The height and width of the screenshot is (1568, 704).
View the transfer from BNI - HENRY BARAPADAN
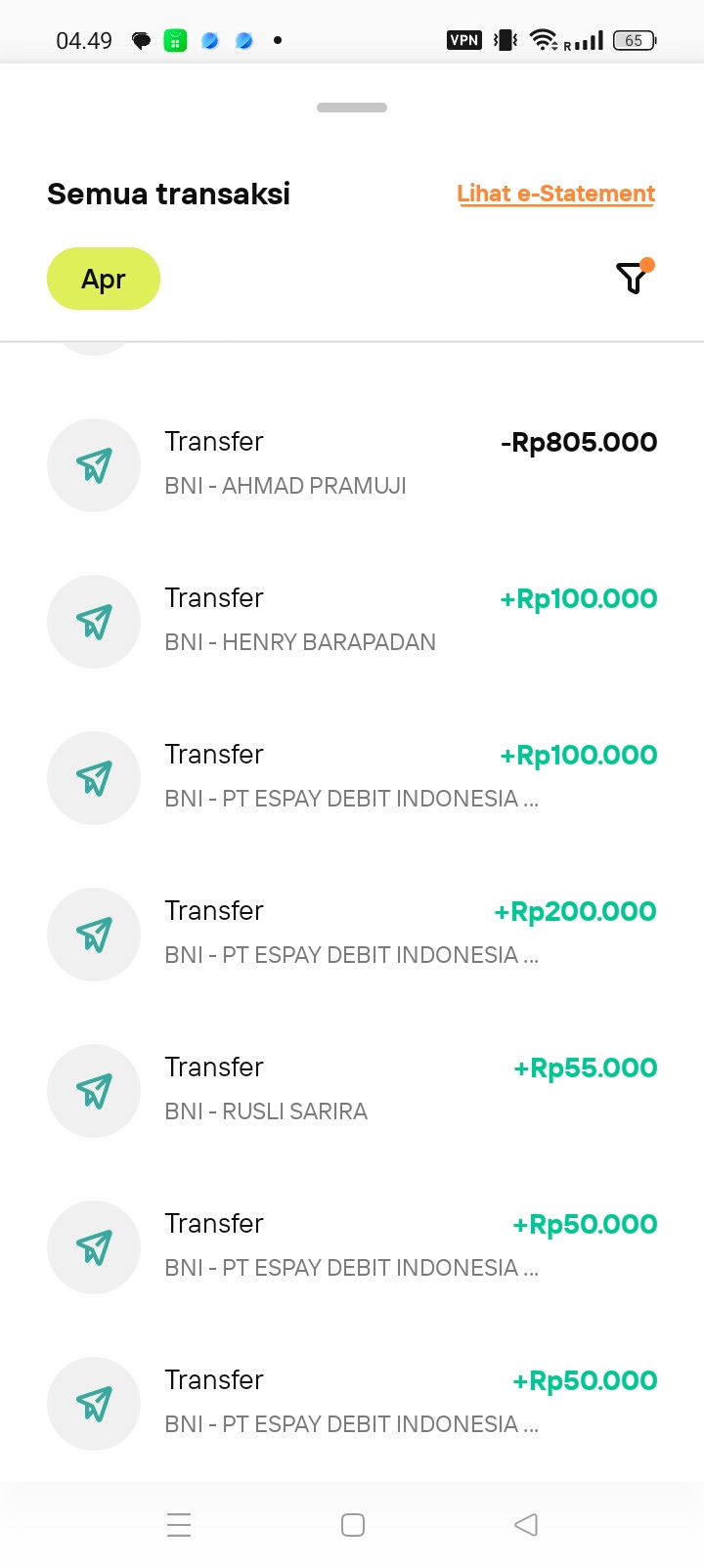[x=352, y=621]
